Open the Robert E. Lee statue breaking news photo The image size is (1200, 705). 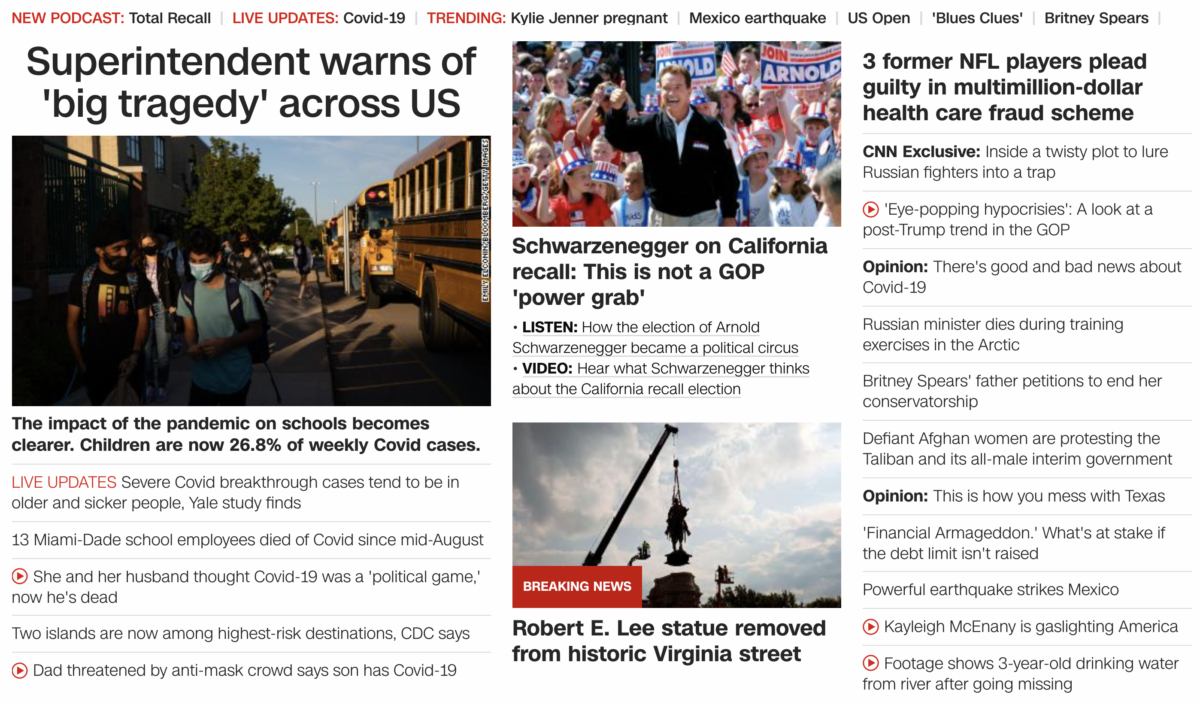676,515
